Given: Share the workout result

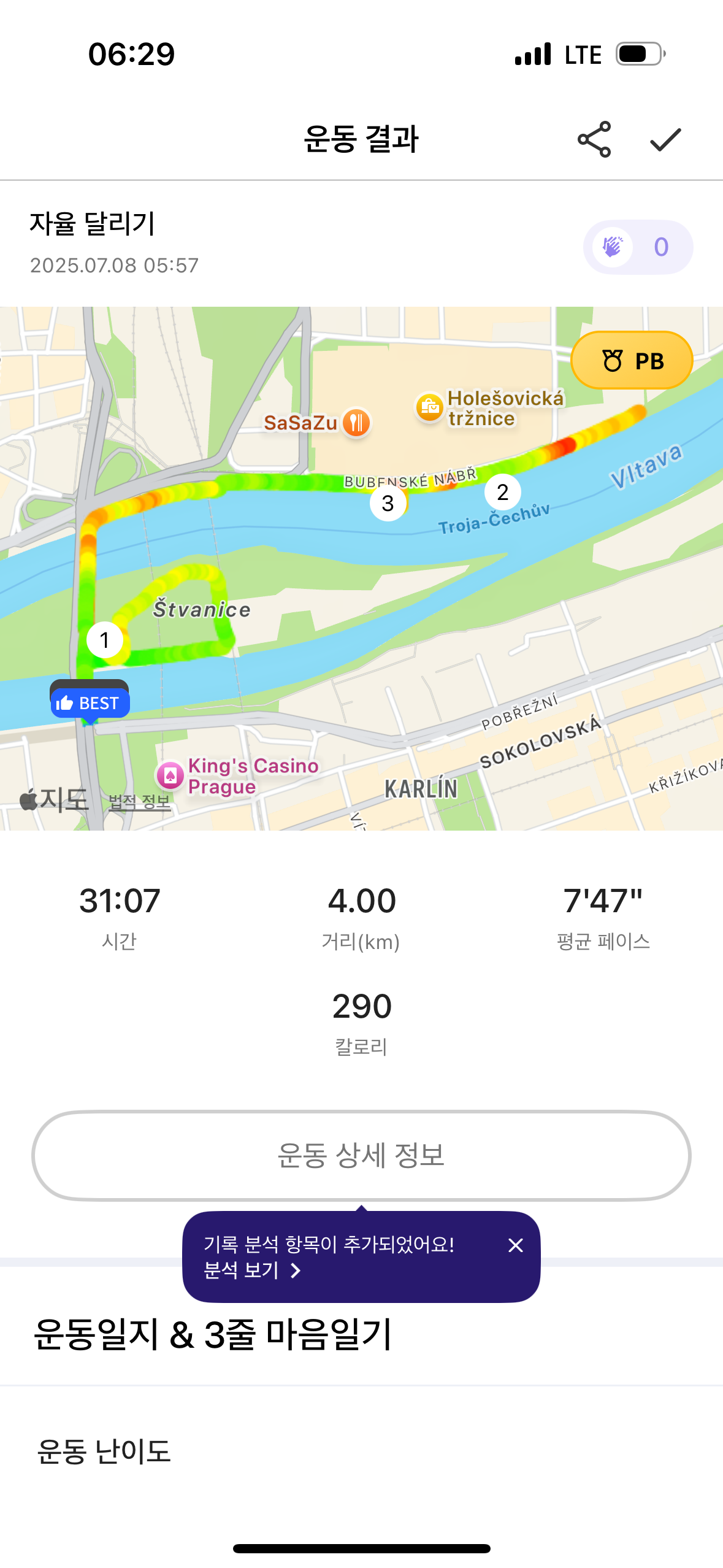Looking at the screenshot, I should coord(594,139).
